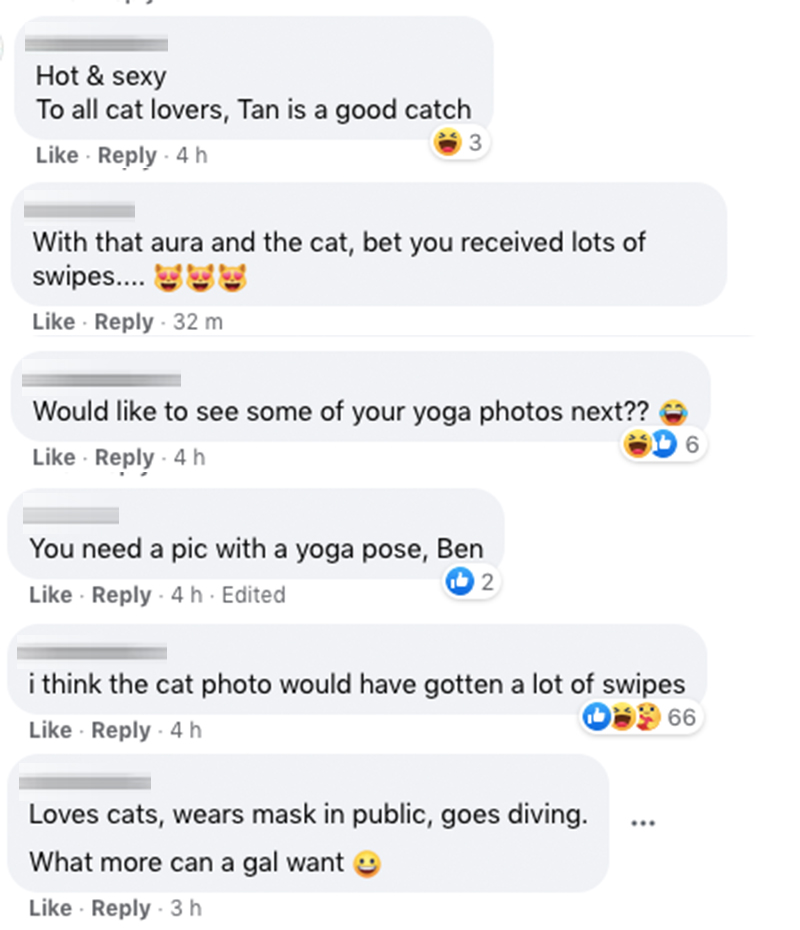Reply to the 'With that aura' comment
Image resolution: width=800 pixels, height=930 pixels.
(x=124, y=322)
